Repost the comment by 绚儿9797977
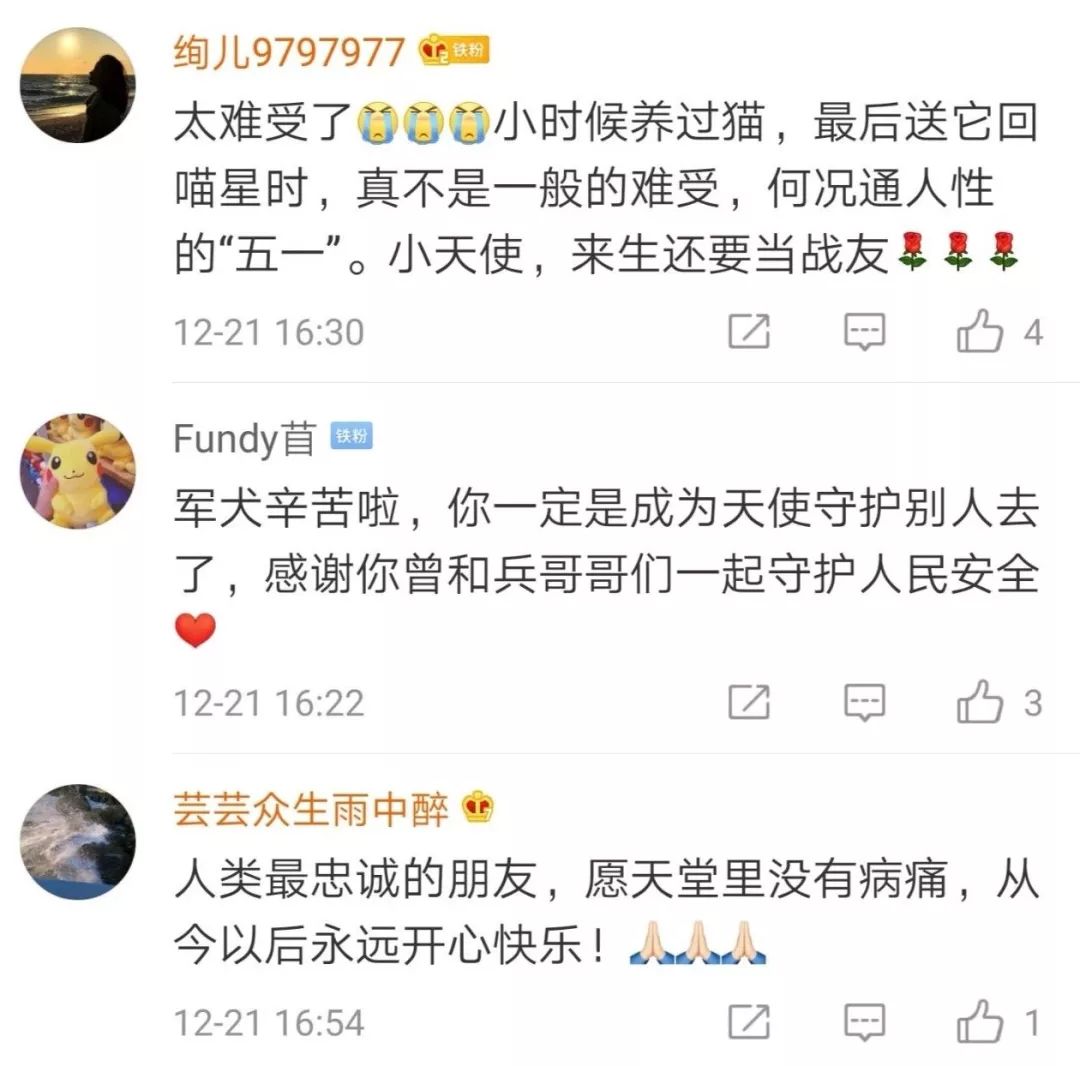The image size is (1080, 1066). click(749, 331)
